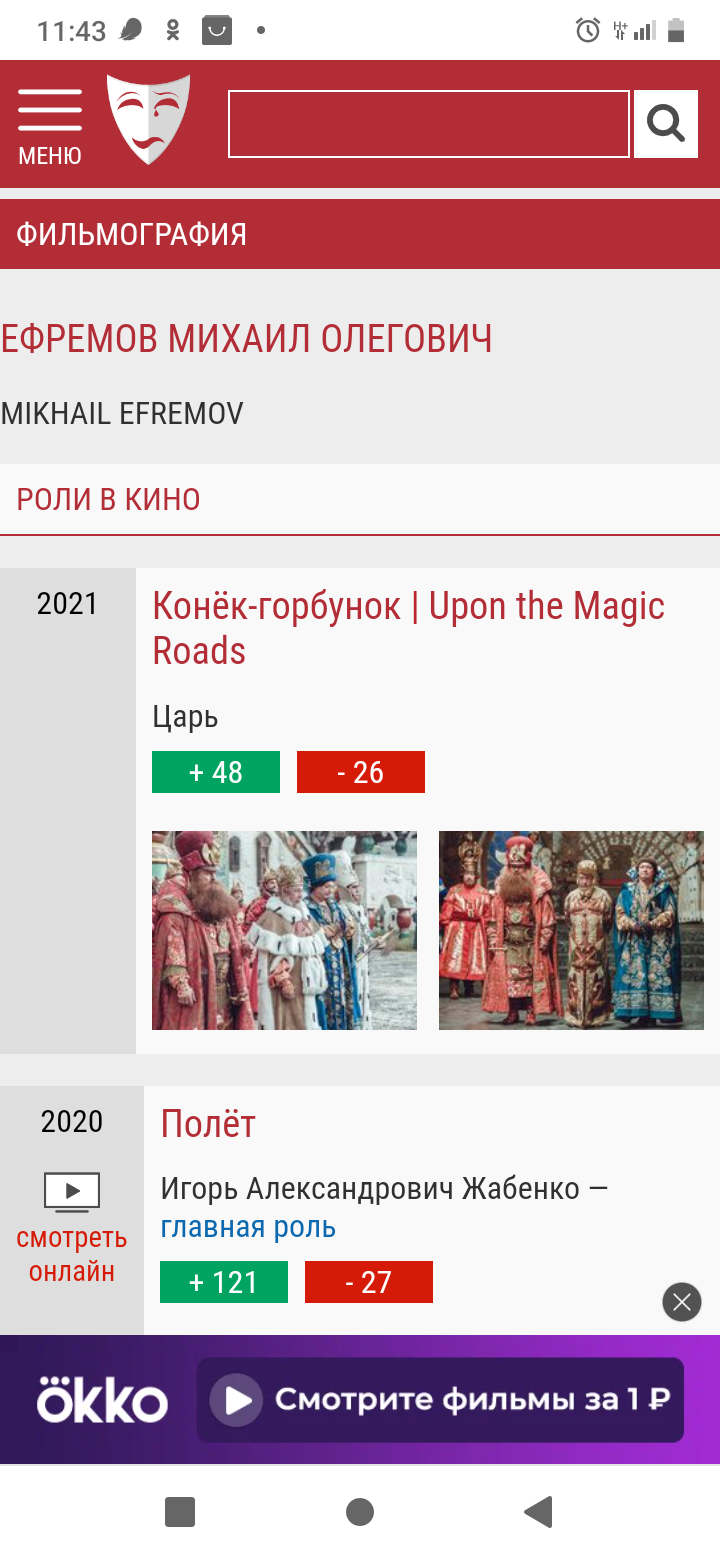Upvote role Царь with +48
This screenshot has height=1560, width=720.
[216, 772]
